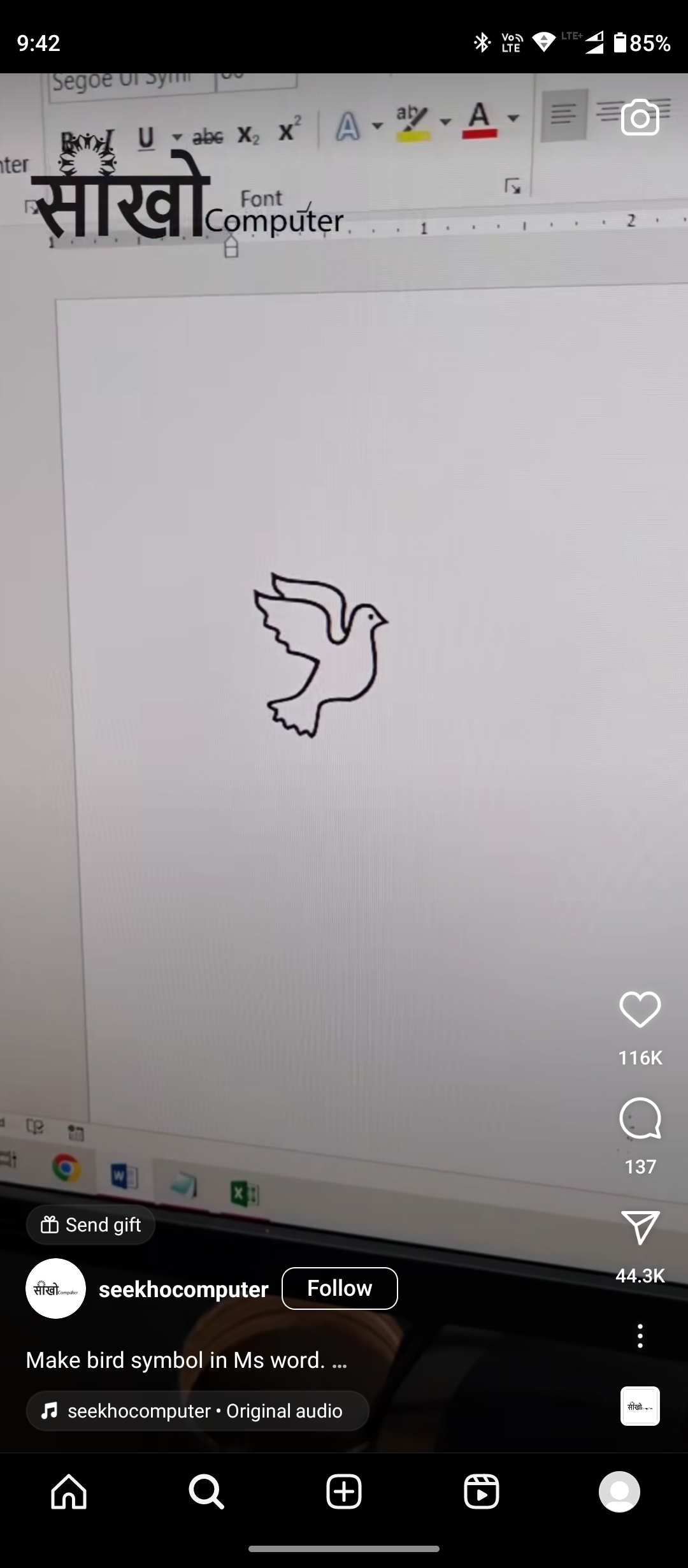The width and height of the screenshot is (688, 1568).
Task: Switch to the Reels tab
Action: 482,1492
